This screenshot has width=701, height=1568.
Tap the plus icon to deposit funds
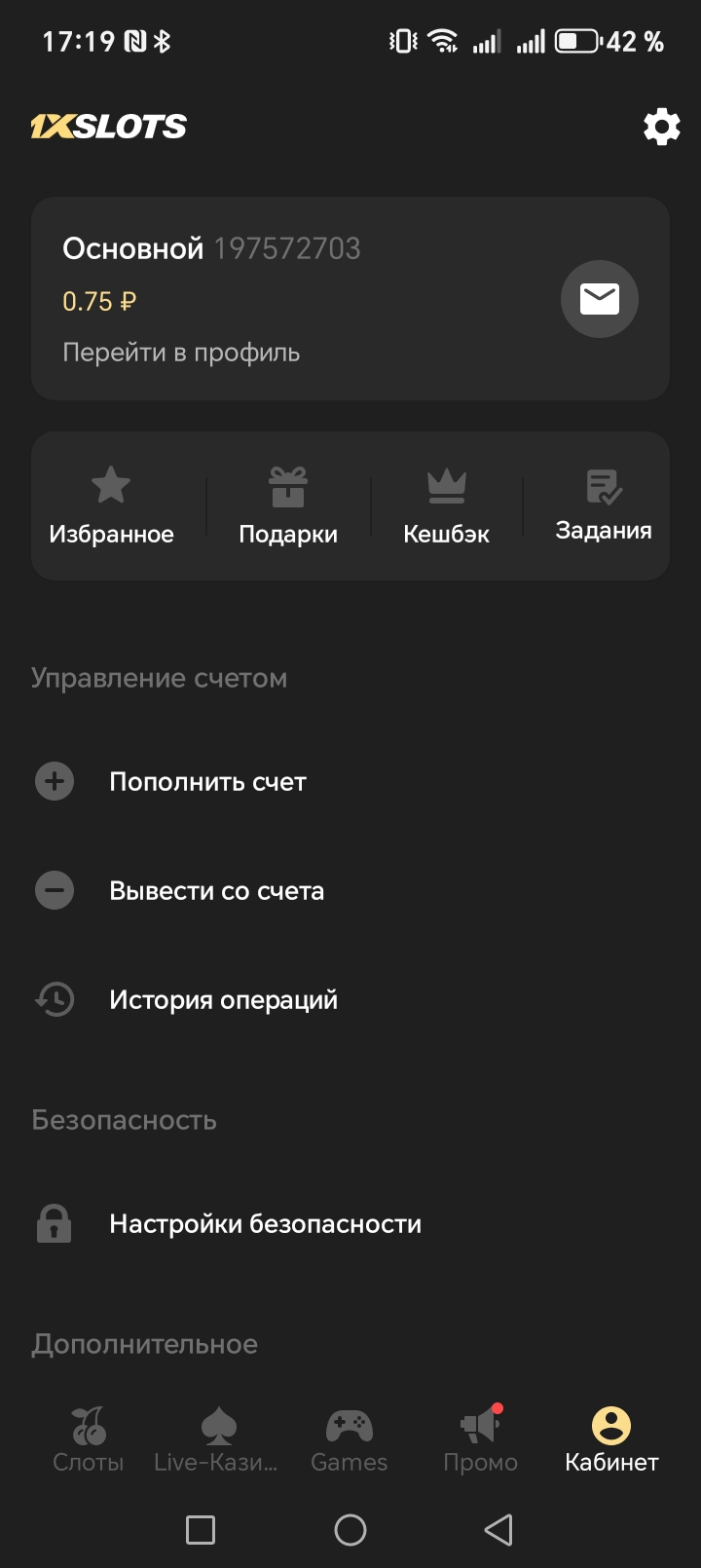pos(55,781)
